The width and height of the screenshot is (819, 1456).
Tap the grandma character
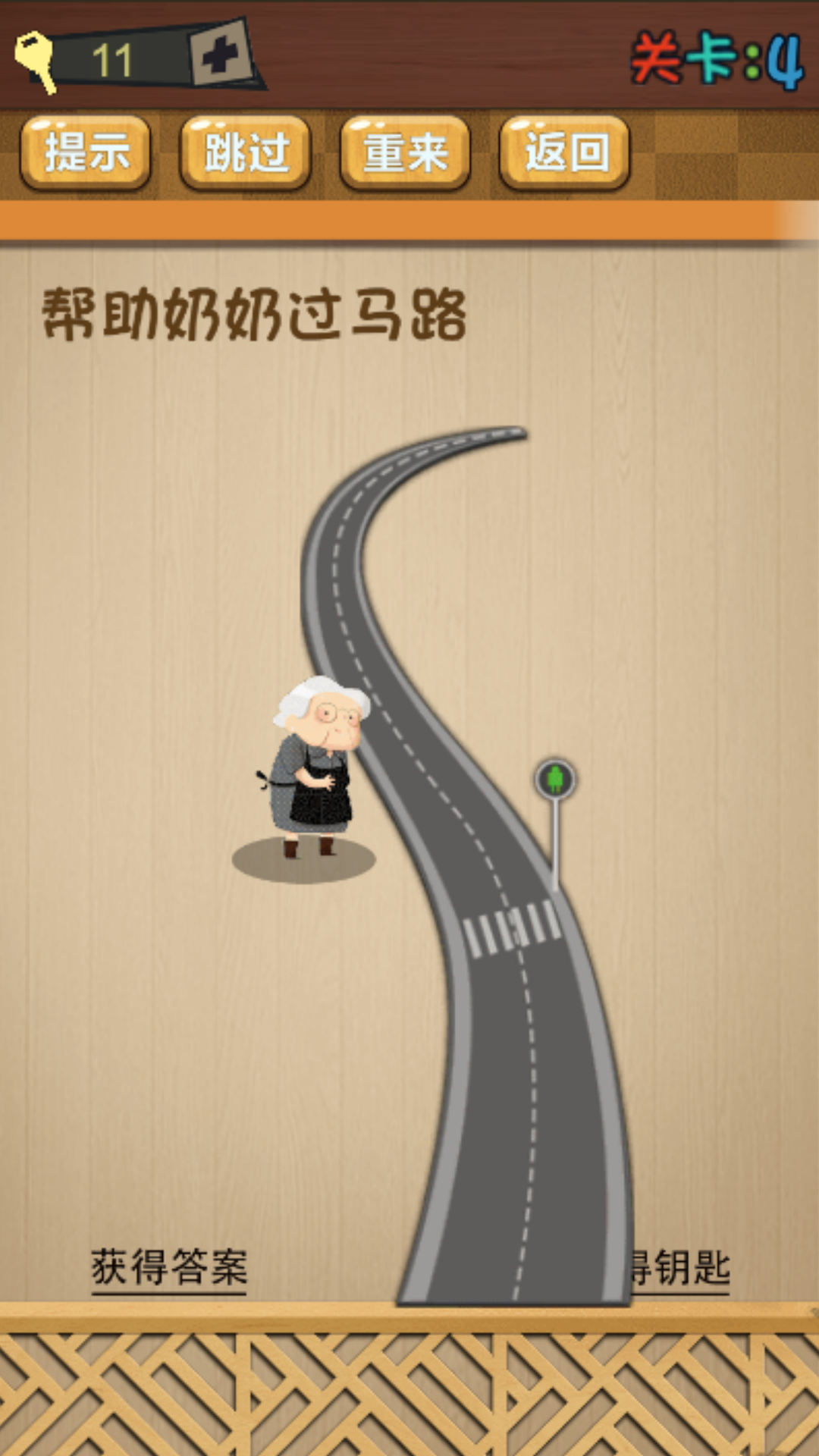click(x=315, y=766)
